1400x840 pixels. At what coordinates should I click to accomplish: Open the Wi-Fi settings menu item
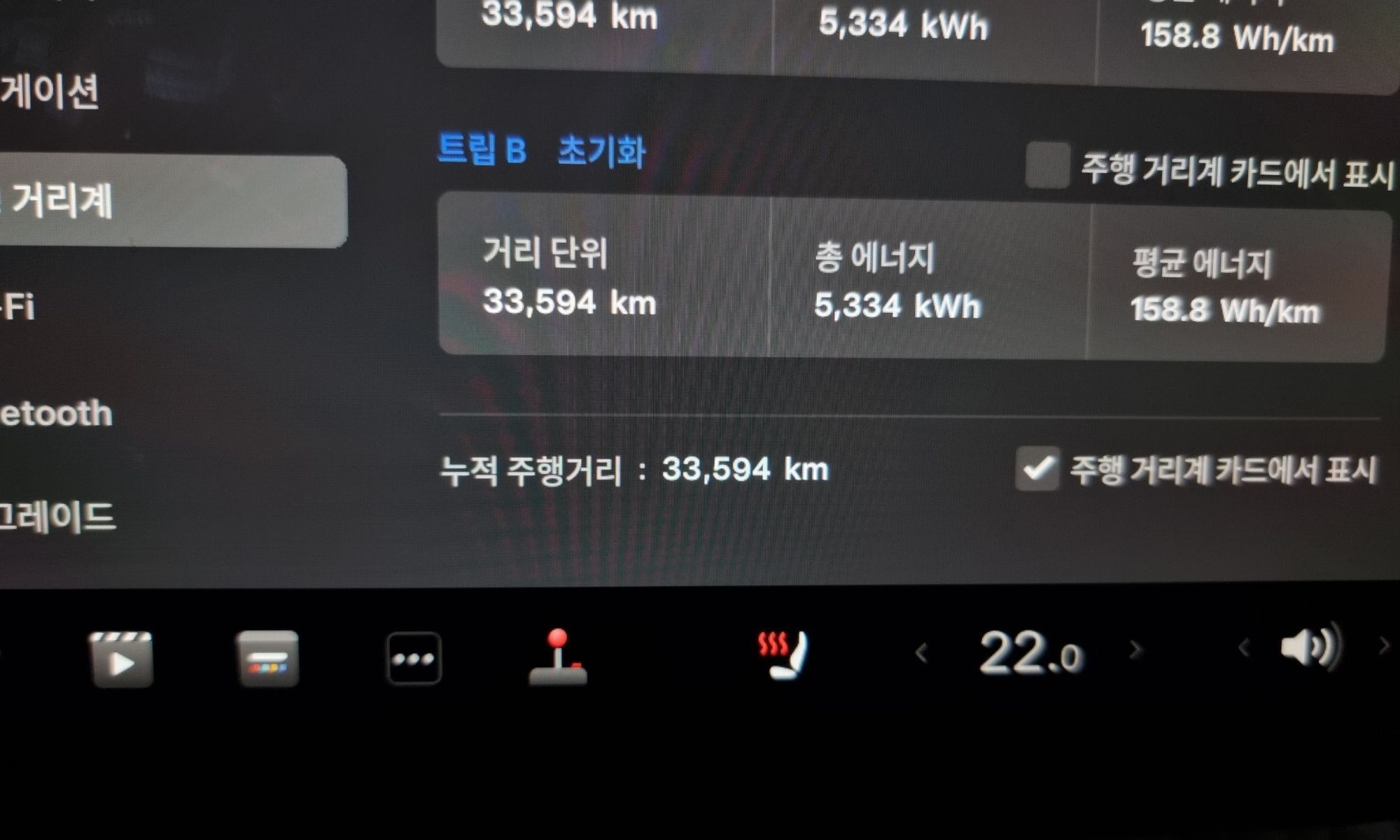click(20, 307)
